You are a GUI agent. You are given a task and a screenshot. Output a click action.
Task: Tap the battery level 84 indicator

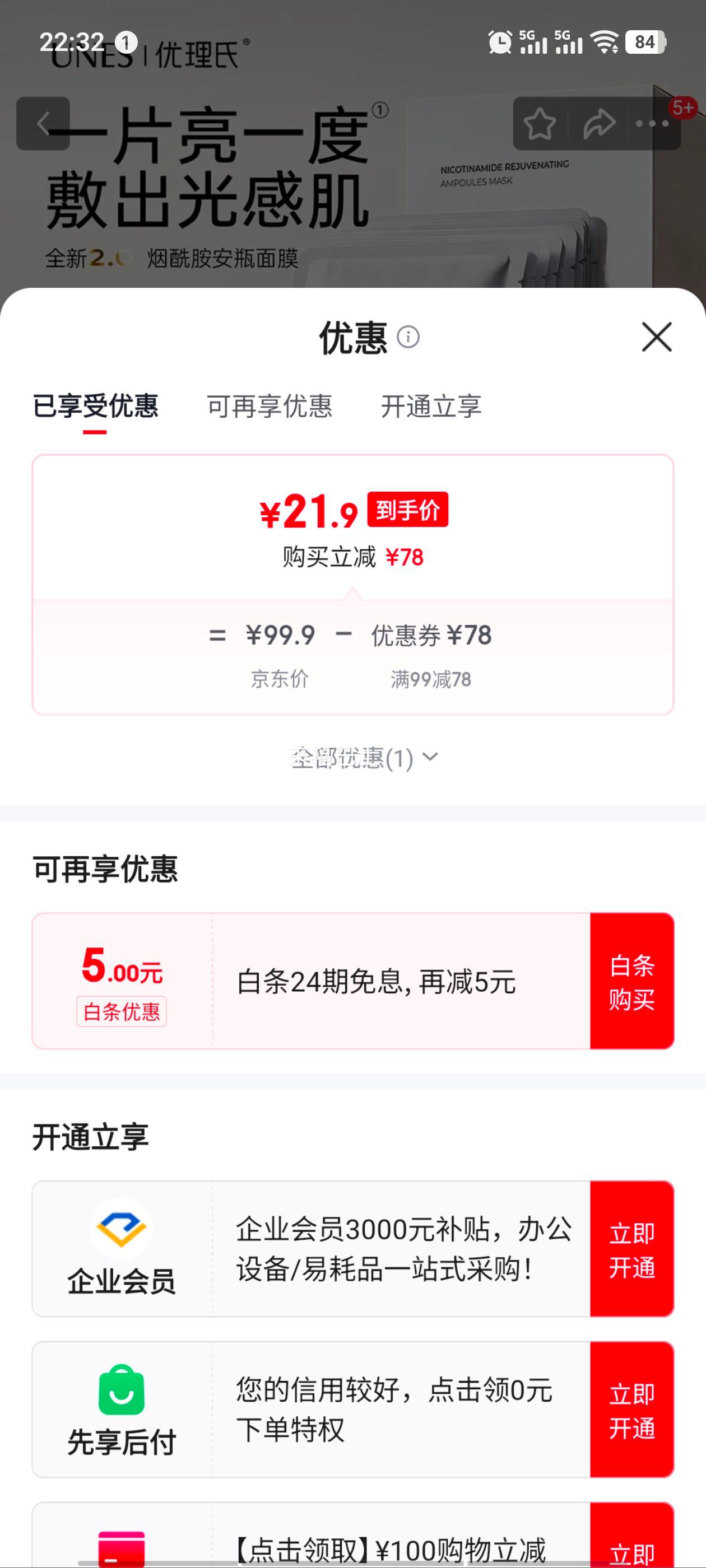[x=644, y=41]
